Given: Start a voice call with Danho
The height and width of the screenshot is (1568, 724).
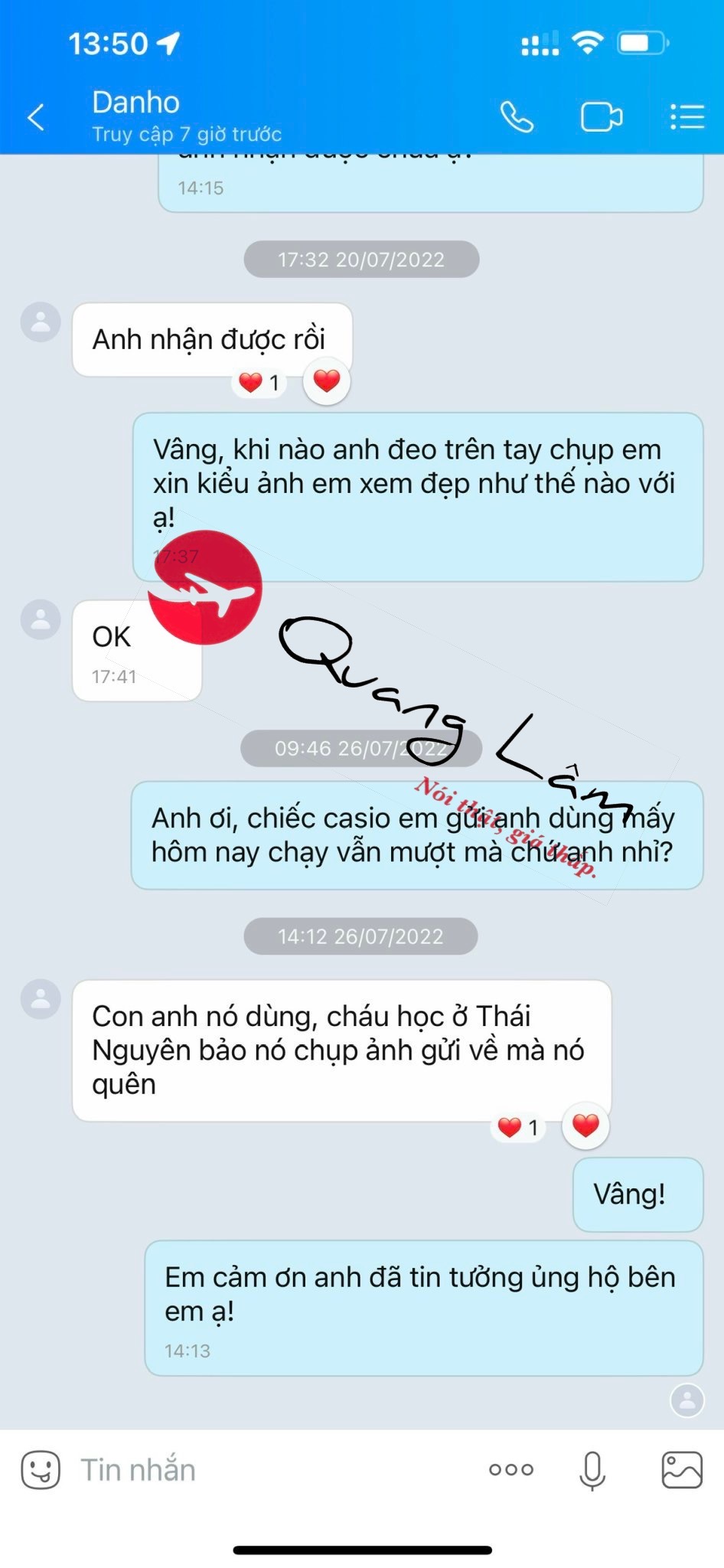Looking at the screenshot, I should pyautogui.click(x=517, y=118).
